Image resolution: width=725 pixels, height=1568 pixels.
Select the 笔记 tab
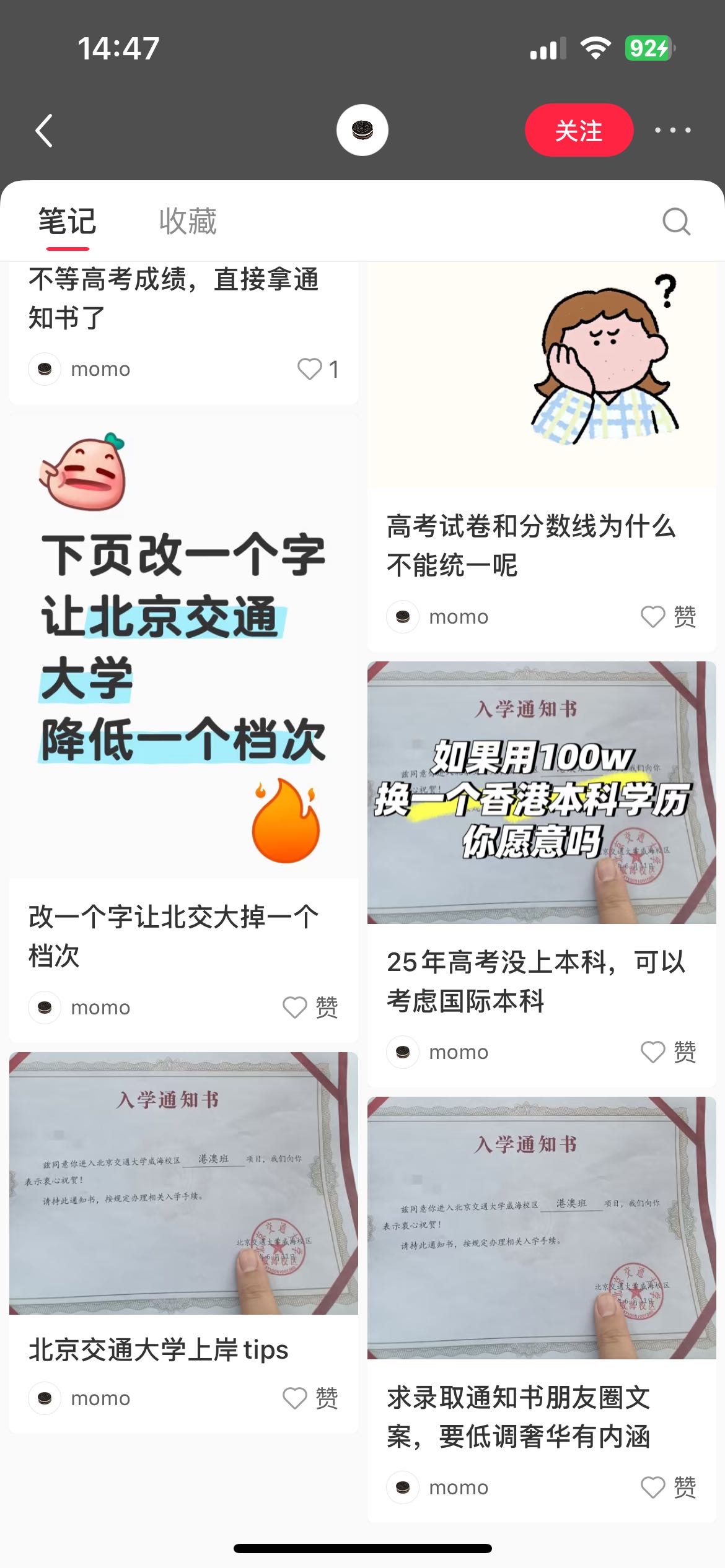tap(67, 222)
